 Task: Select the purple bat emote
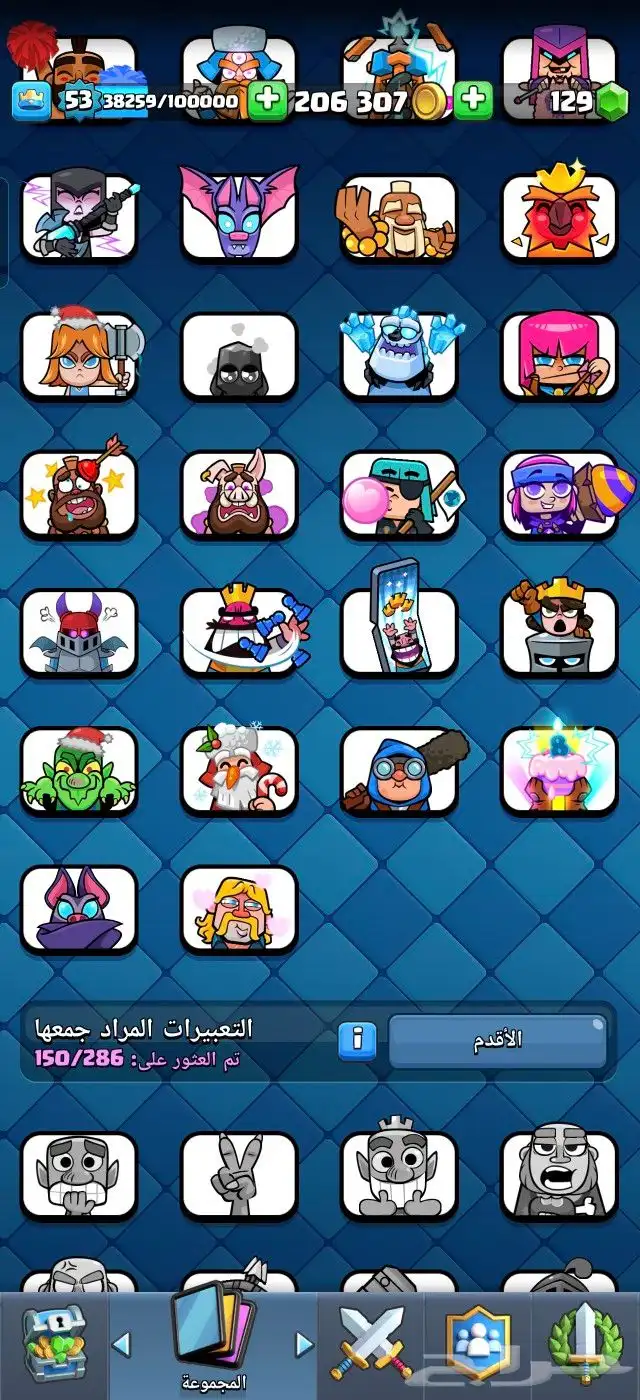pyautogui.click(x=239, y=218)
